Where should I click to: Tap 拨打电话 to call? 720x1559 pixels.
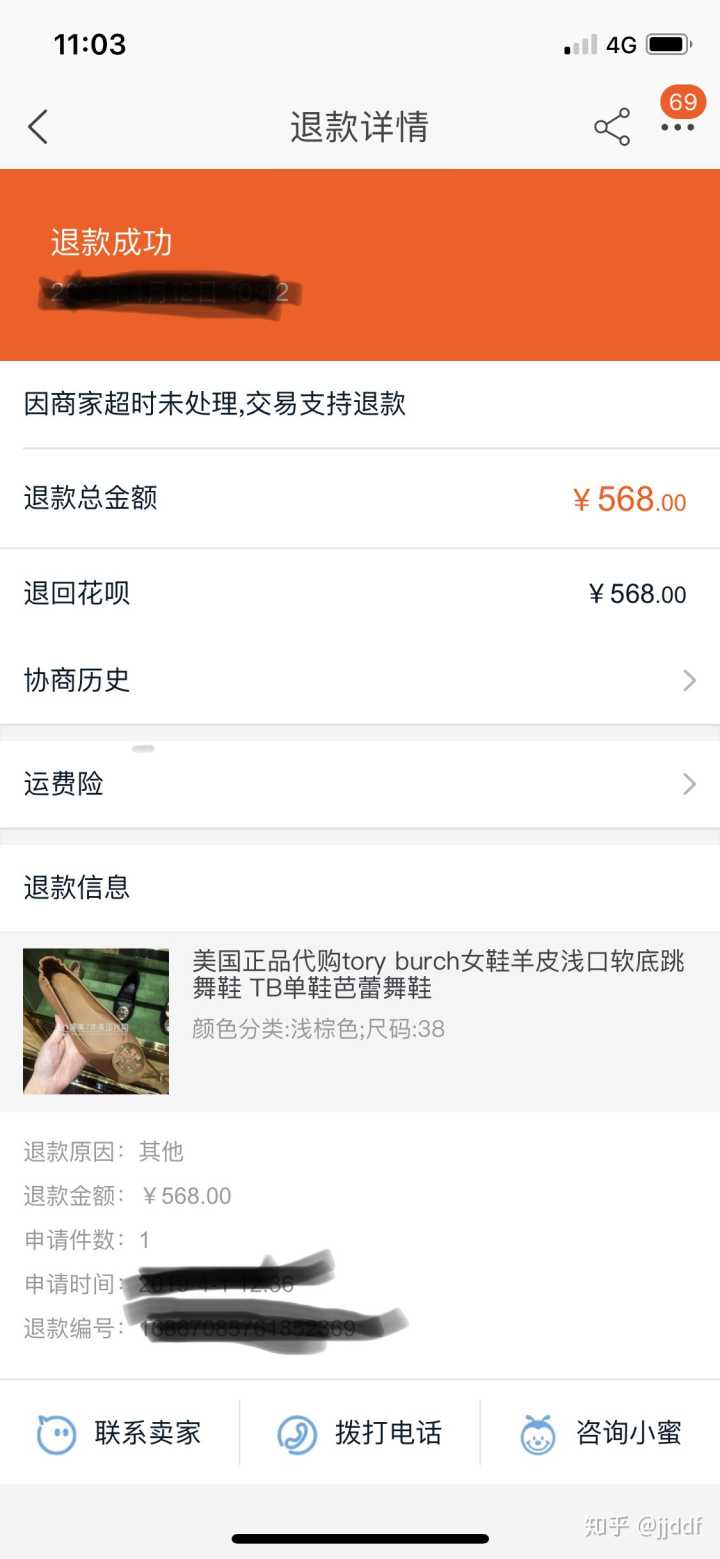[360, 1433]
